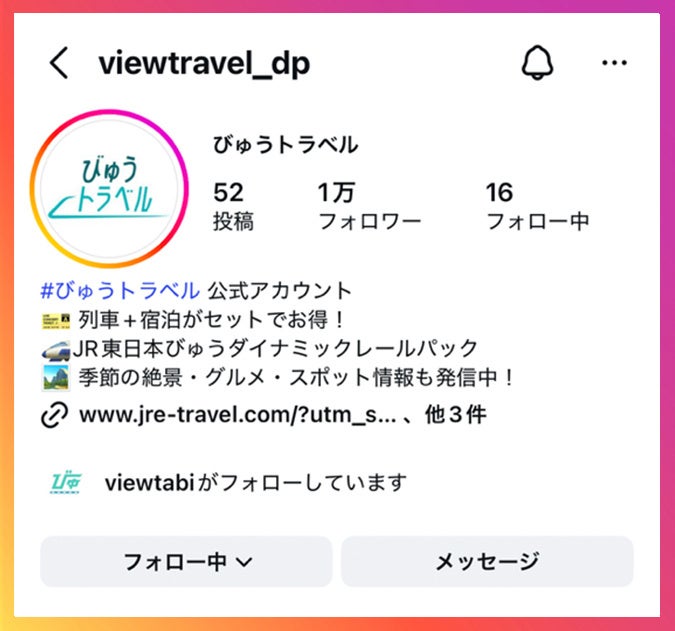Image resolution: width=675 pixels, height=631 pixels.
Task: Send a message with メッセージ button
Action: [x=487, y=562]
